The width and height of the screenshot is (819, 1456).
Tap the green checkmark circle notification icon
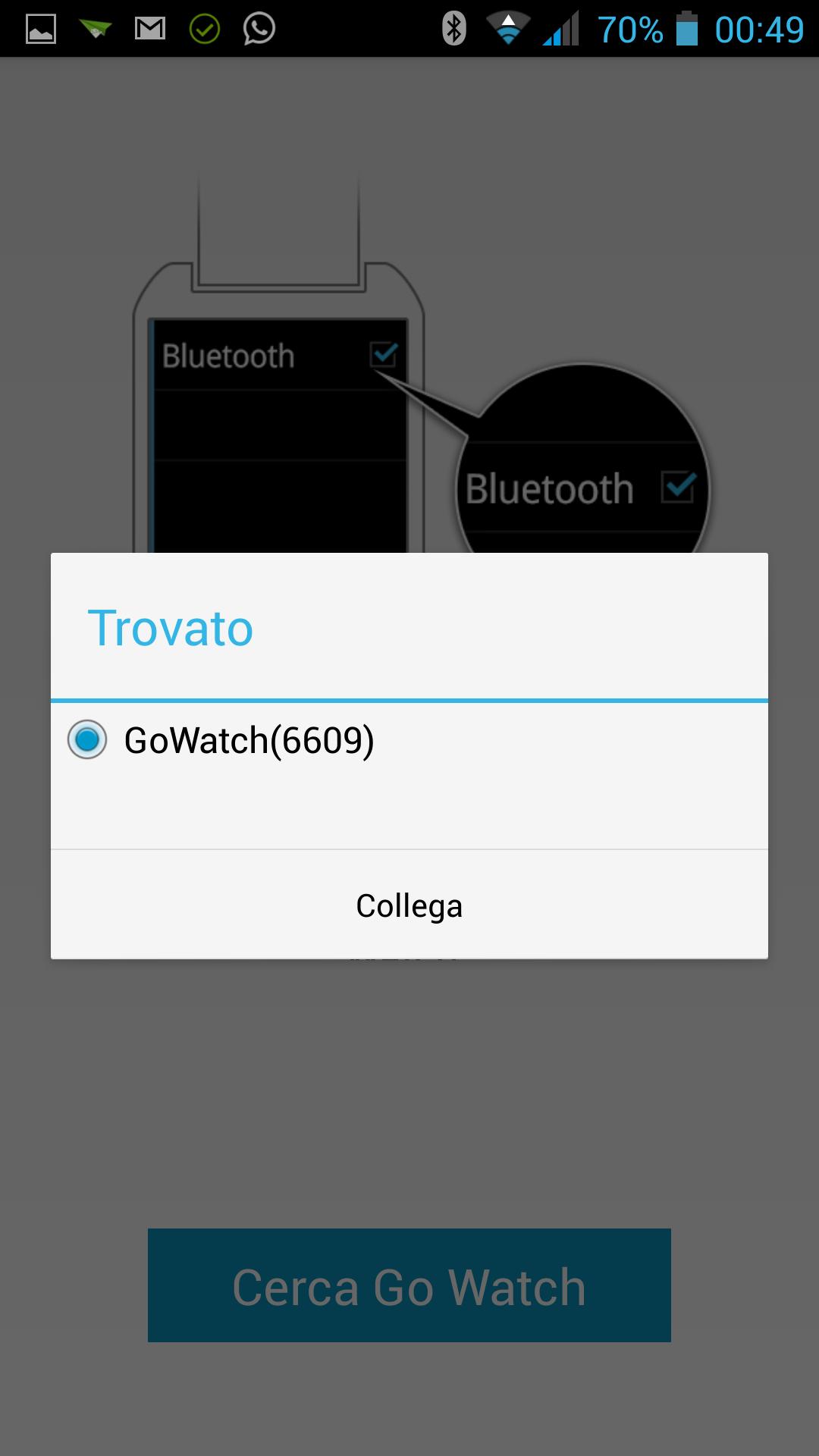[203, 29]
